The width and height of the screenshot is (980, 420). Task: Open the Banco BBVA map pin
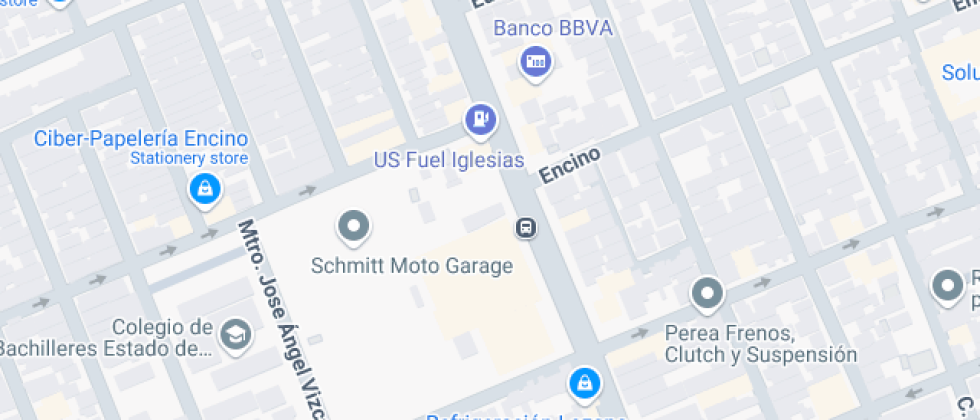tap(536, 63)
